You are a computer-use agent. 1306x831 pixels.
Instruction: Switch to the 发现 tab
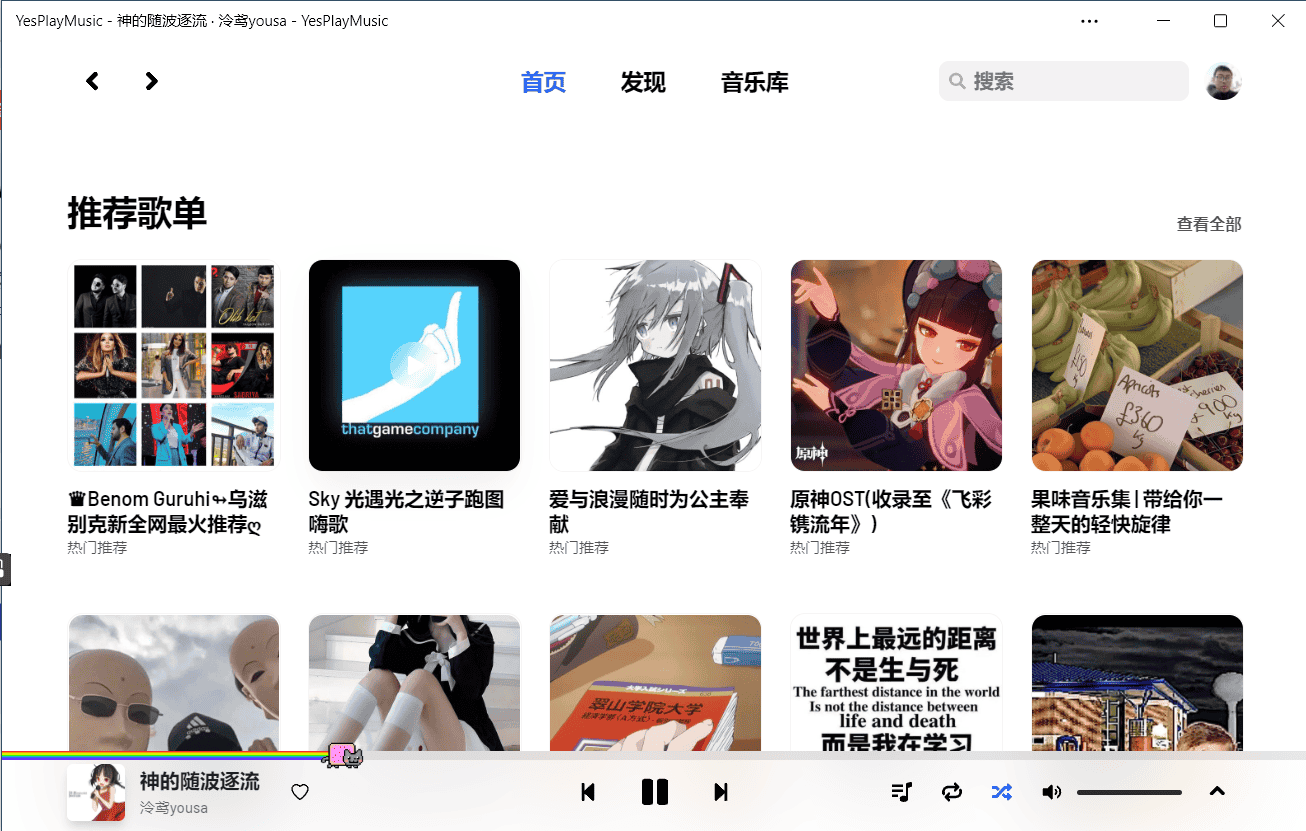(x=642, y=82)
